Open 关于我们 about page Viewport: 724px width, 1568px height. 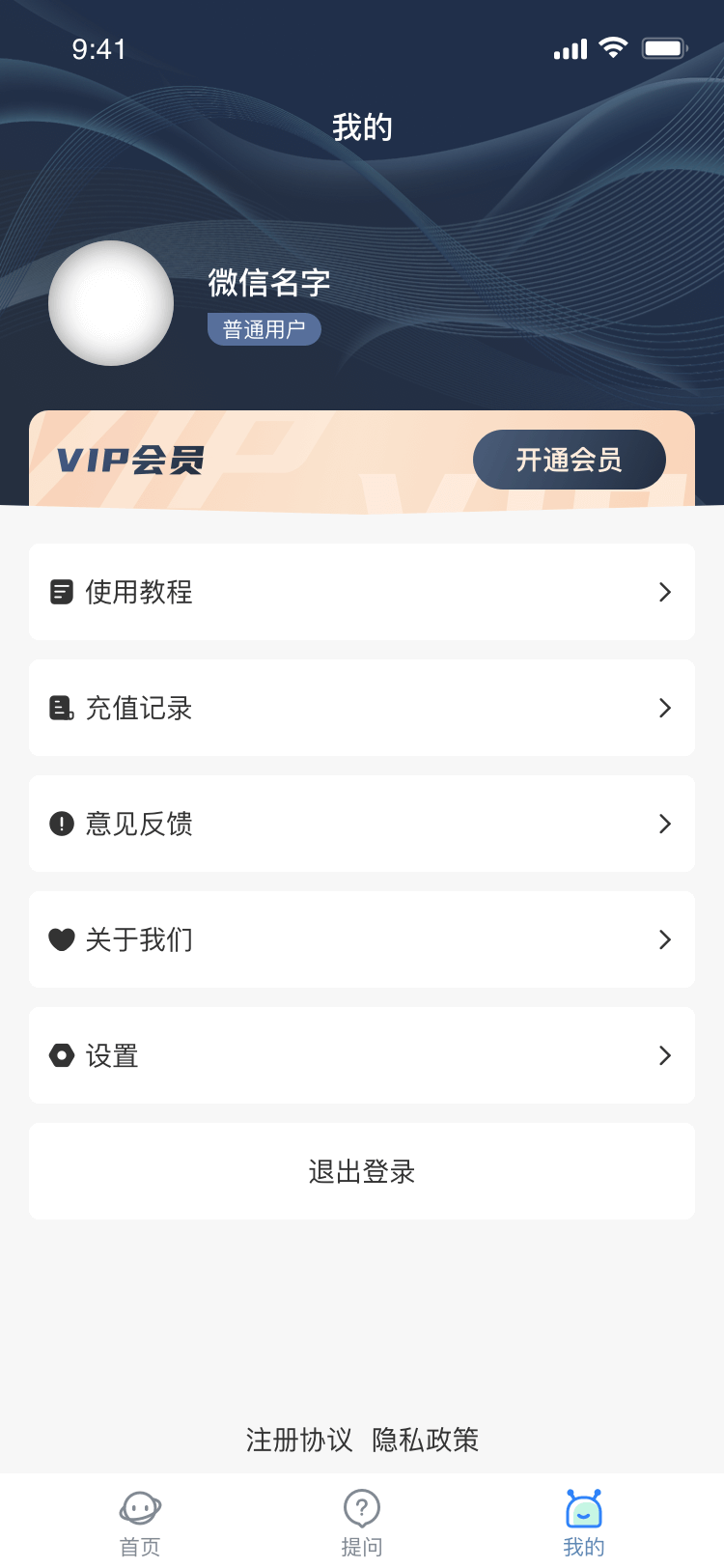point(362,939)
